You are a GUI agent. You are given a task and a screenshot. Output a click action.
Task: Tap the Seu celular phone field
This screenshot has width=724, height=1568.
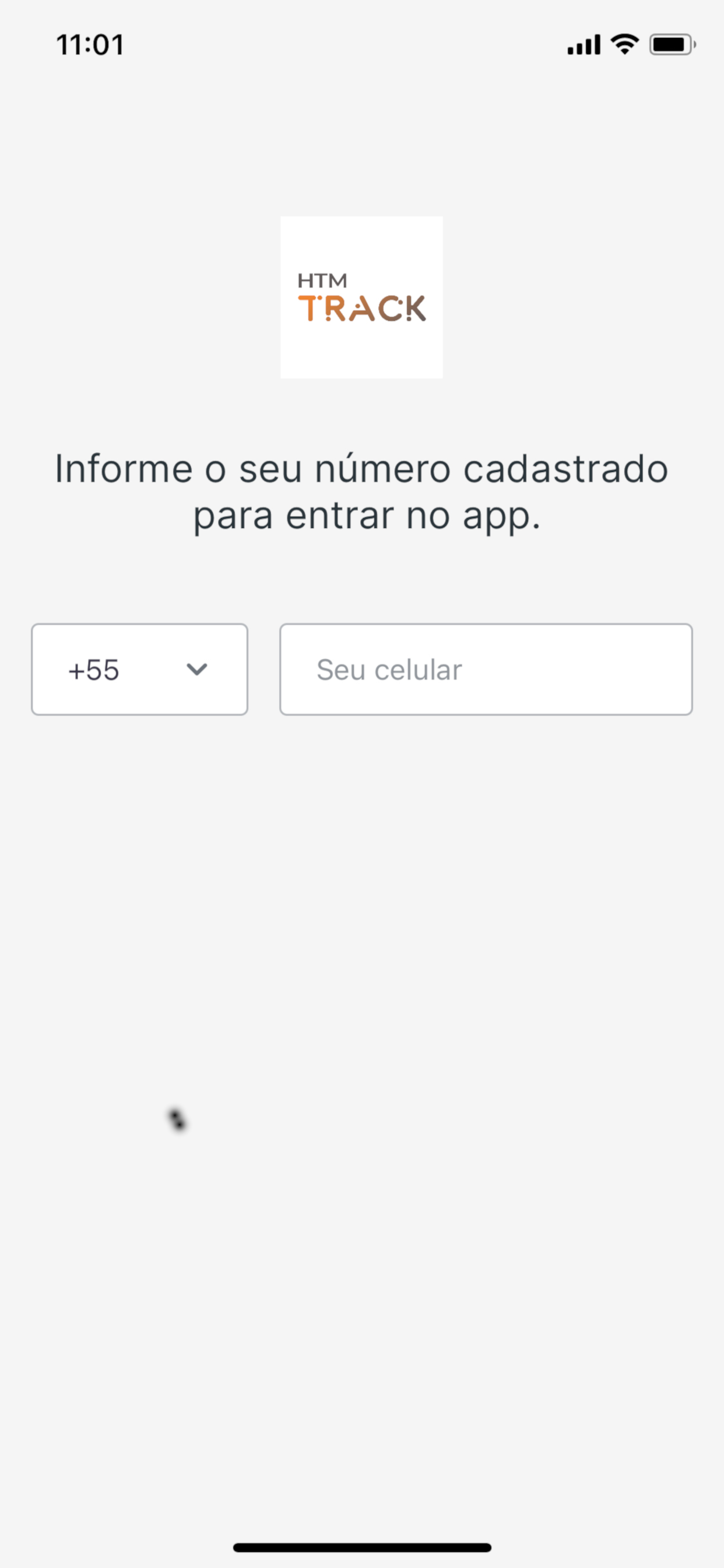(486, 669)
